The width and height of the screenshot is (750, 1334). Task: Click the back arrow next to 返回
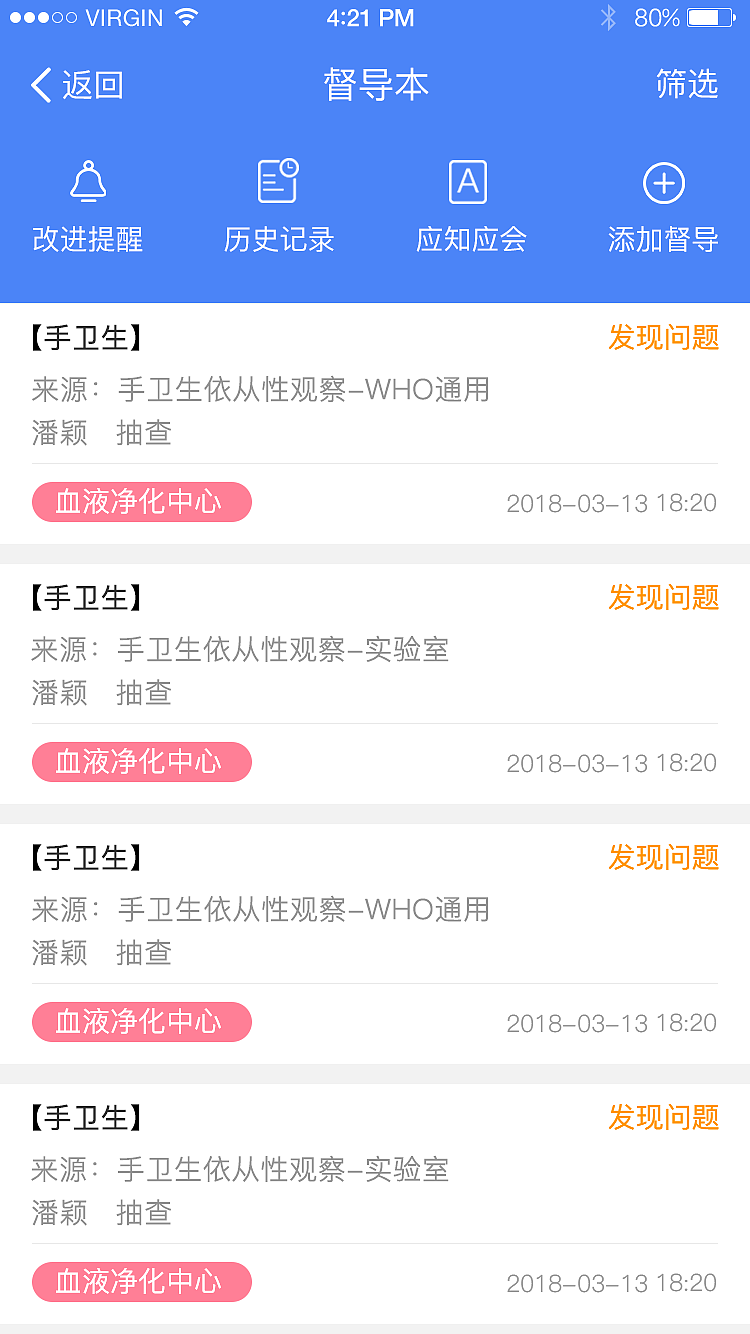pyautogui.click(x=40, y=86)
